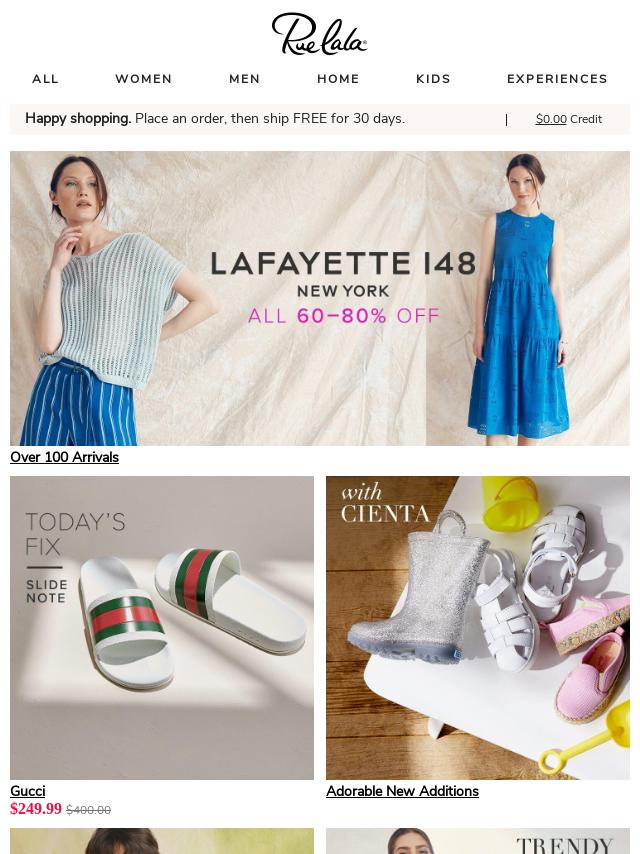
Task: Switch to the WOMEN category
Action: [143, 79]
